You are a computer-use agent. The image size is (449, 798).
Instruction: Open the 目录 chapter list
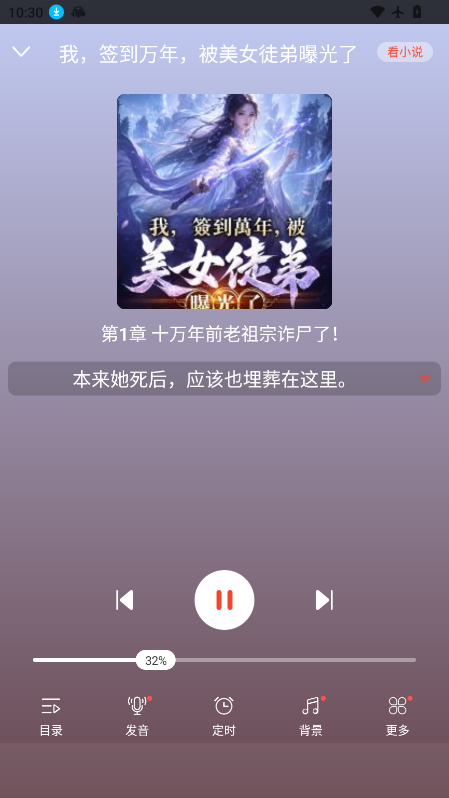51,717
